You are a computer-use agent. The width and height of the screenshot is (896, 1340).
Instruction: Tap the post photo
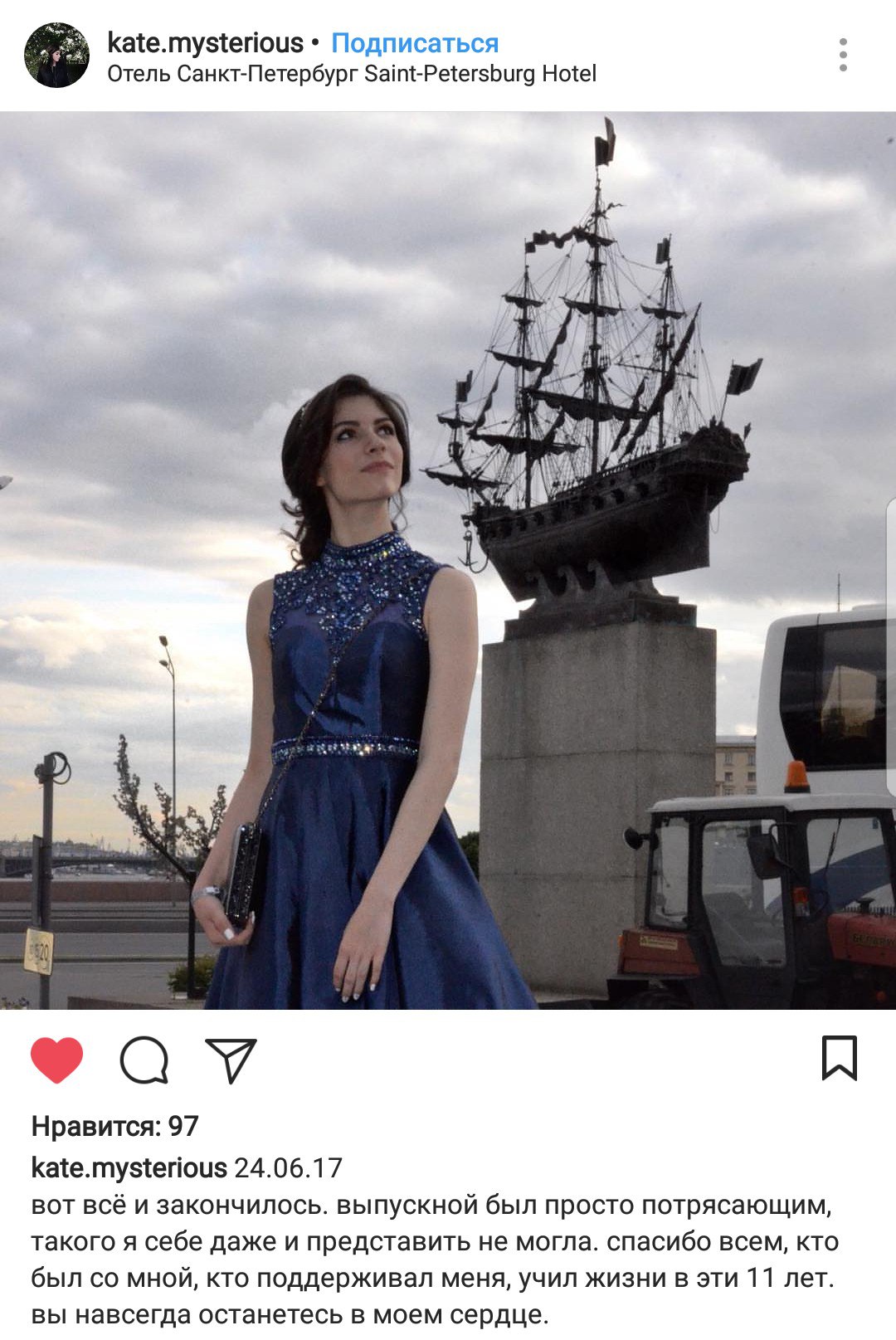448,560
